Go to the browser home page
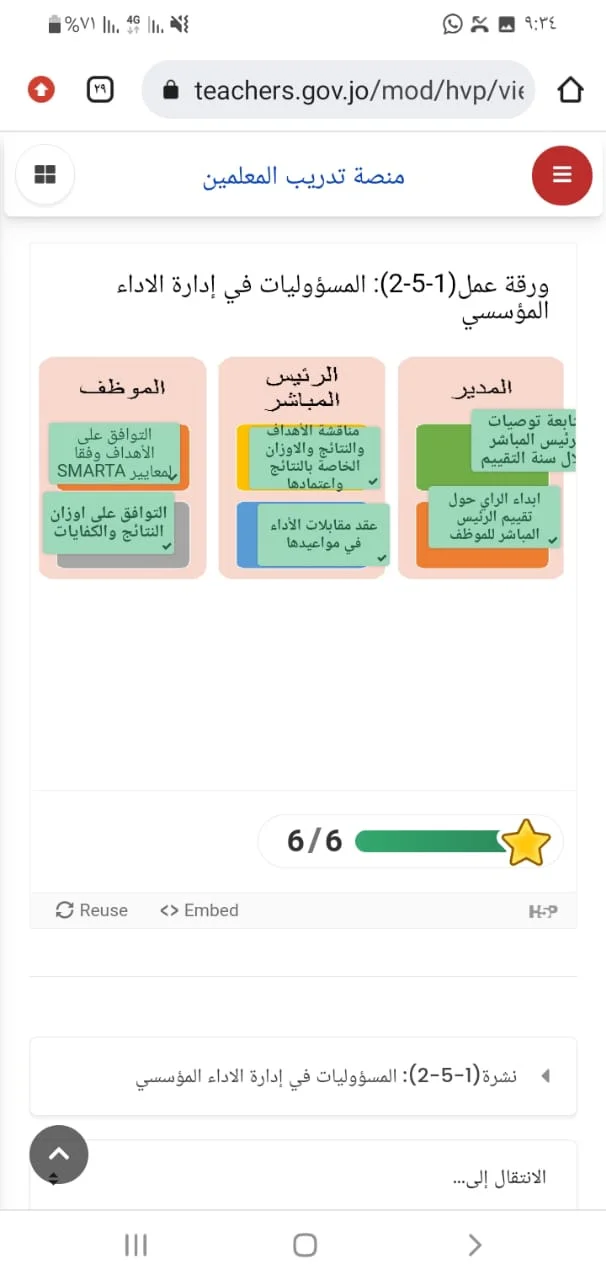Viewport: 606px width, 1280px height. click(x=570, y=91)
